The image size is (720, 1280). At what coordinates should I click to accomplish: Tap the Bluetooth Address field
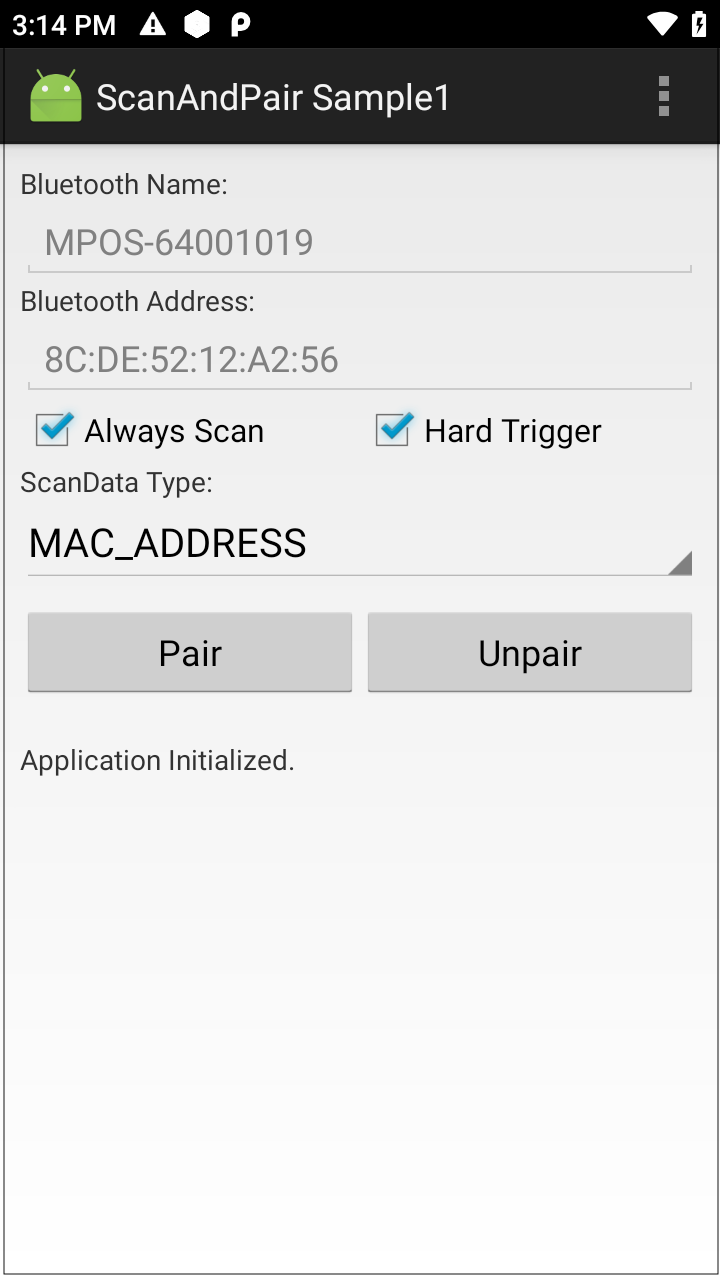click(359, 360)
